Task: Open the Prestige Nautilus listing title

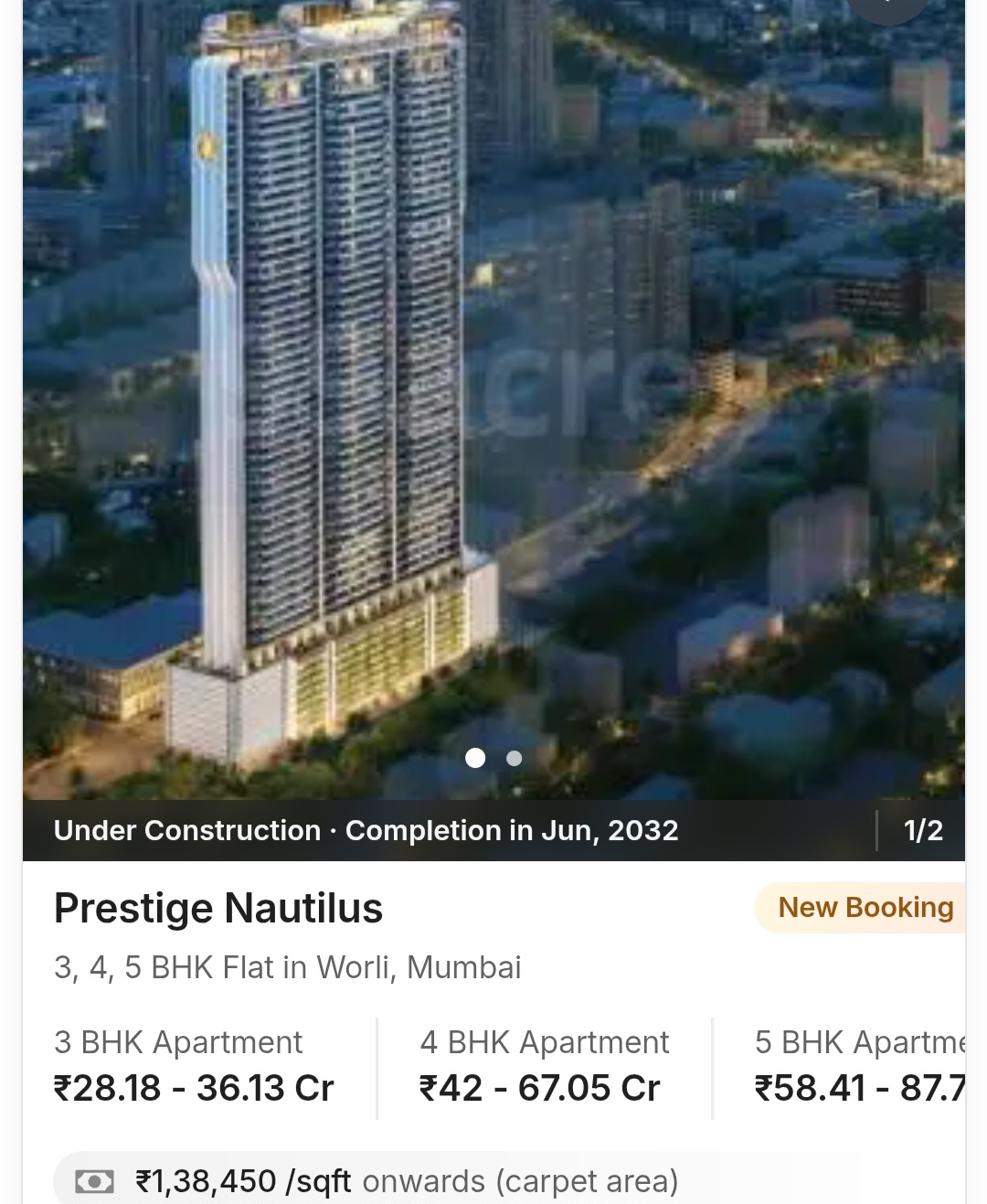Action: pyautogui.click(x=218, y=908)
